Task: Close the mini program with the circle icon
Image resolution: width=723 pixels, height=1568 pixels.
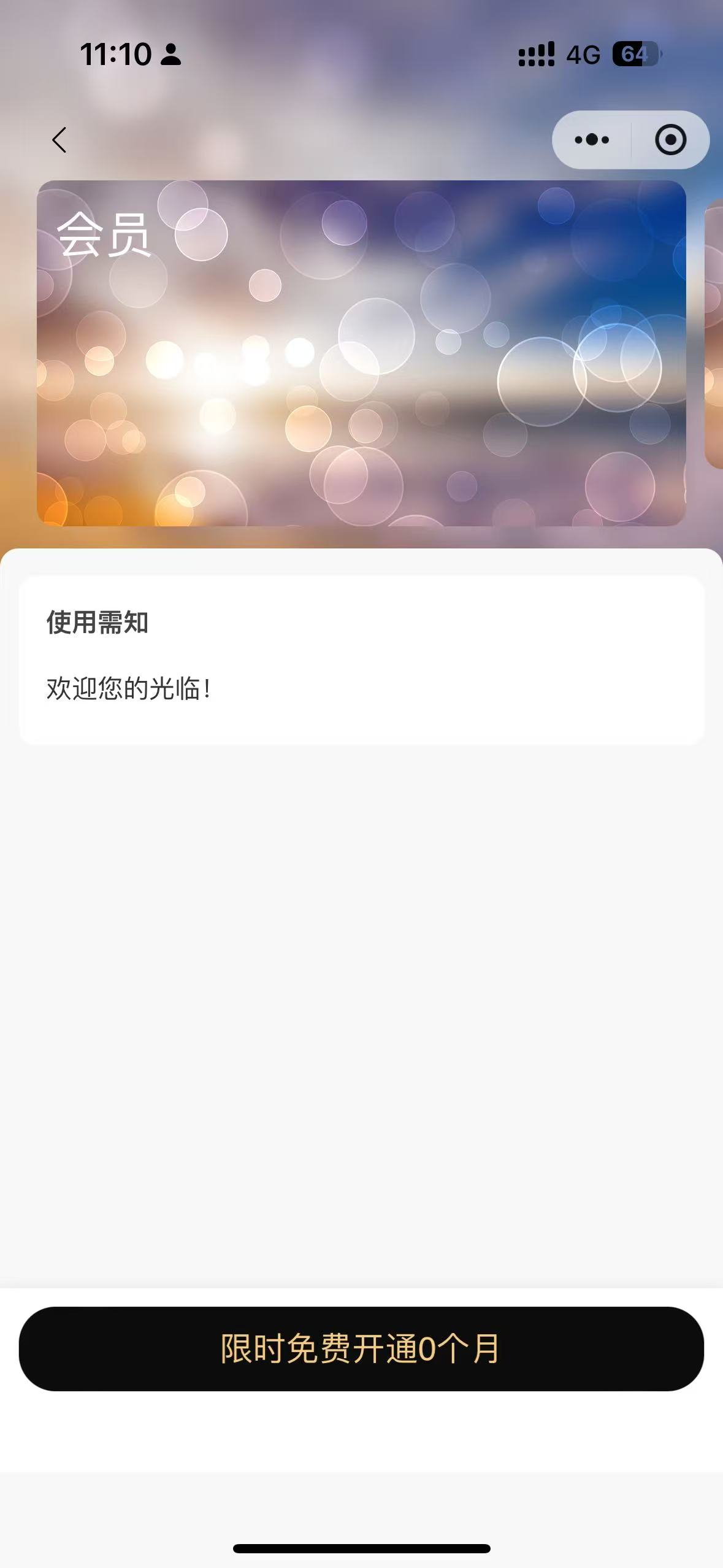Action: point(670,140)
